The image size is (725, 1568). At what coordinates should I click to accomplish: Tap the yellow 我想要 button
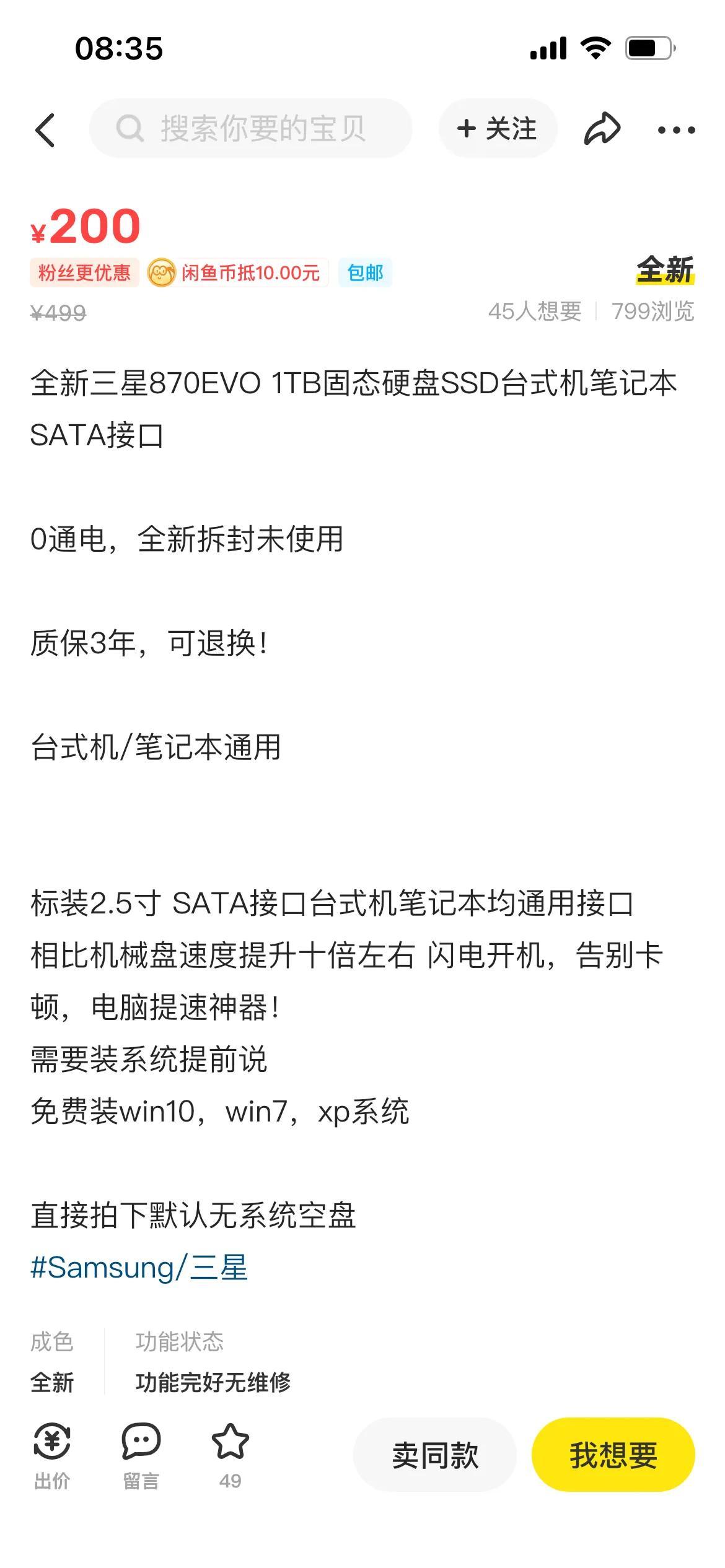pyautogui.click(x=613, y=1455)
